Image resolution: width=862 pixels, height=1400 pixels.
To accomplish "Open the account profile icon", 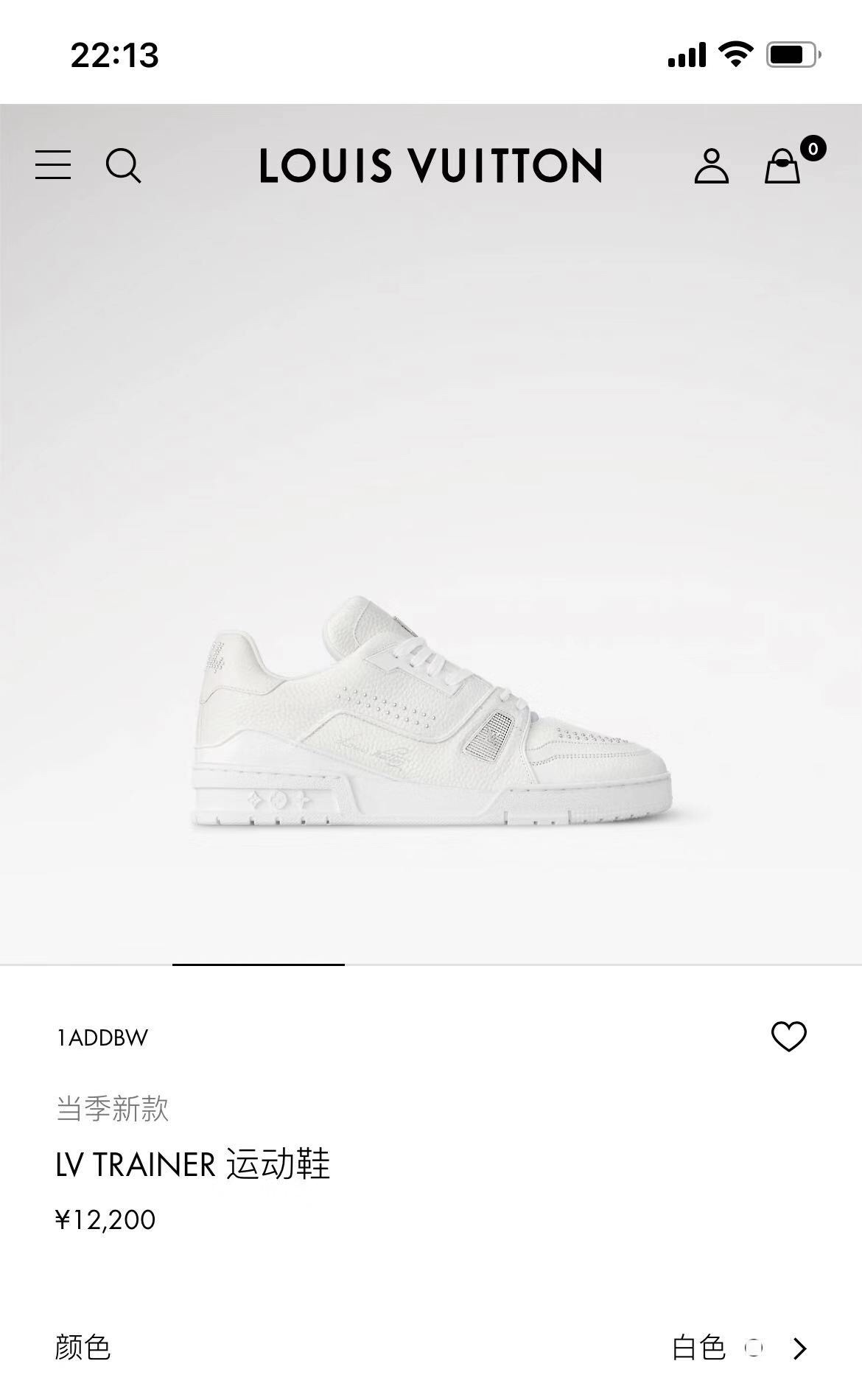I will pyautogui.click(x=711, y=166).
